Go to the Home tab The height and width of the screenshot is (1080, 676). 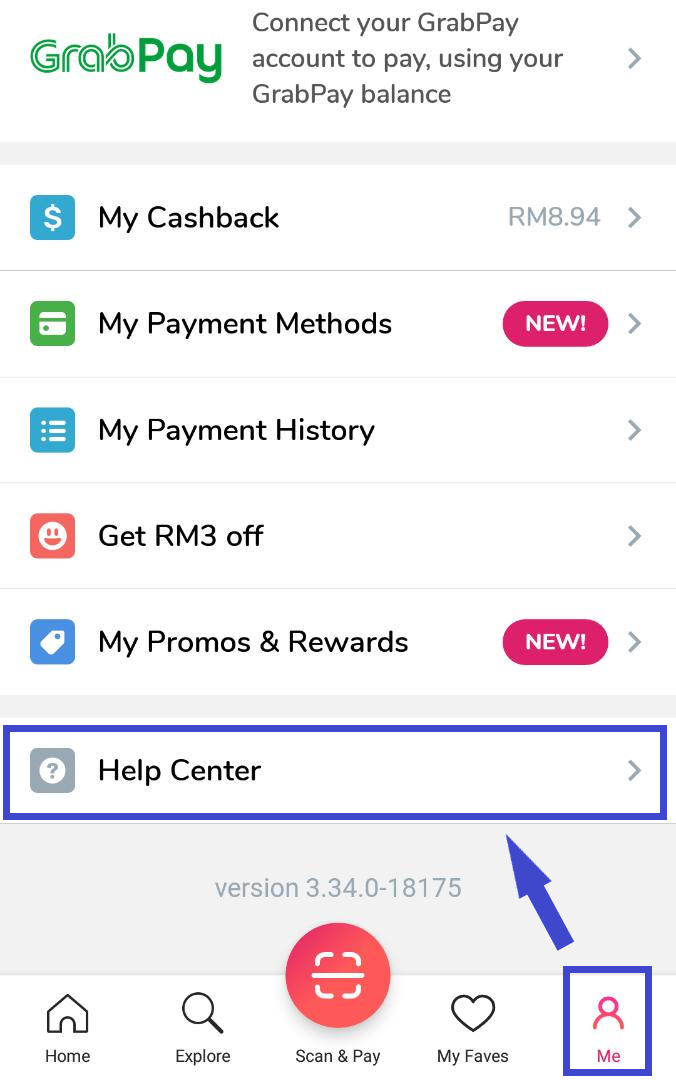pyautogui.click(x=67, y=1028)
